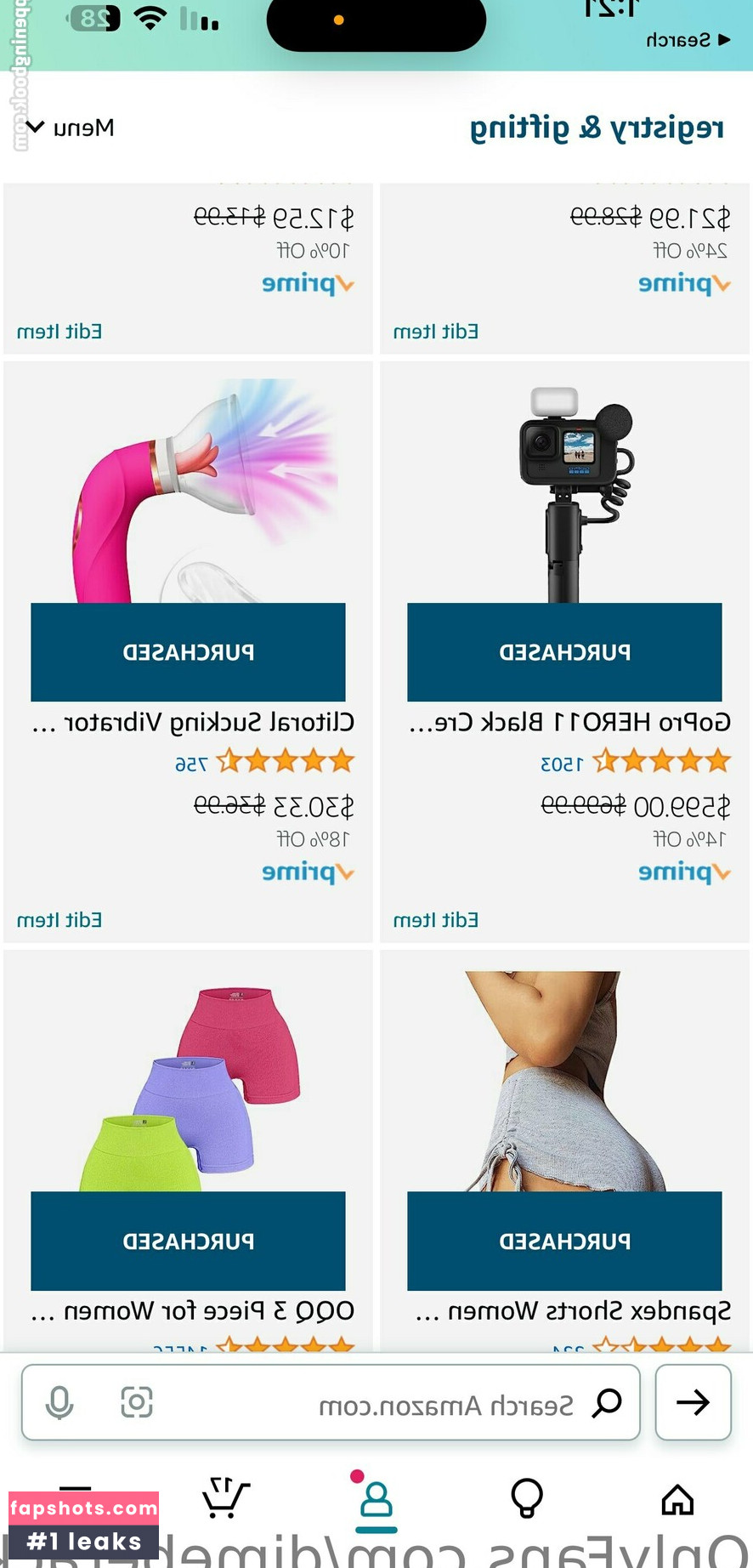Open the GoPro HERO11 Black product card
Screen dimensions: 753x1568
point(564,651)
